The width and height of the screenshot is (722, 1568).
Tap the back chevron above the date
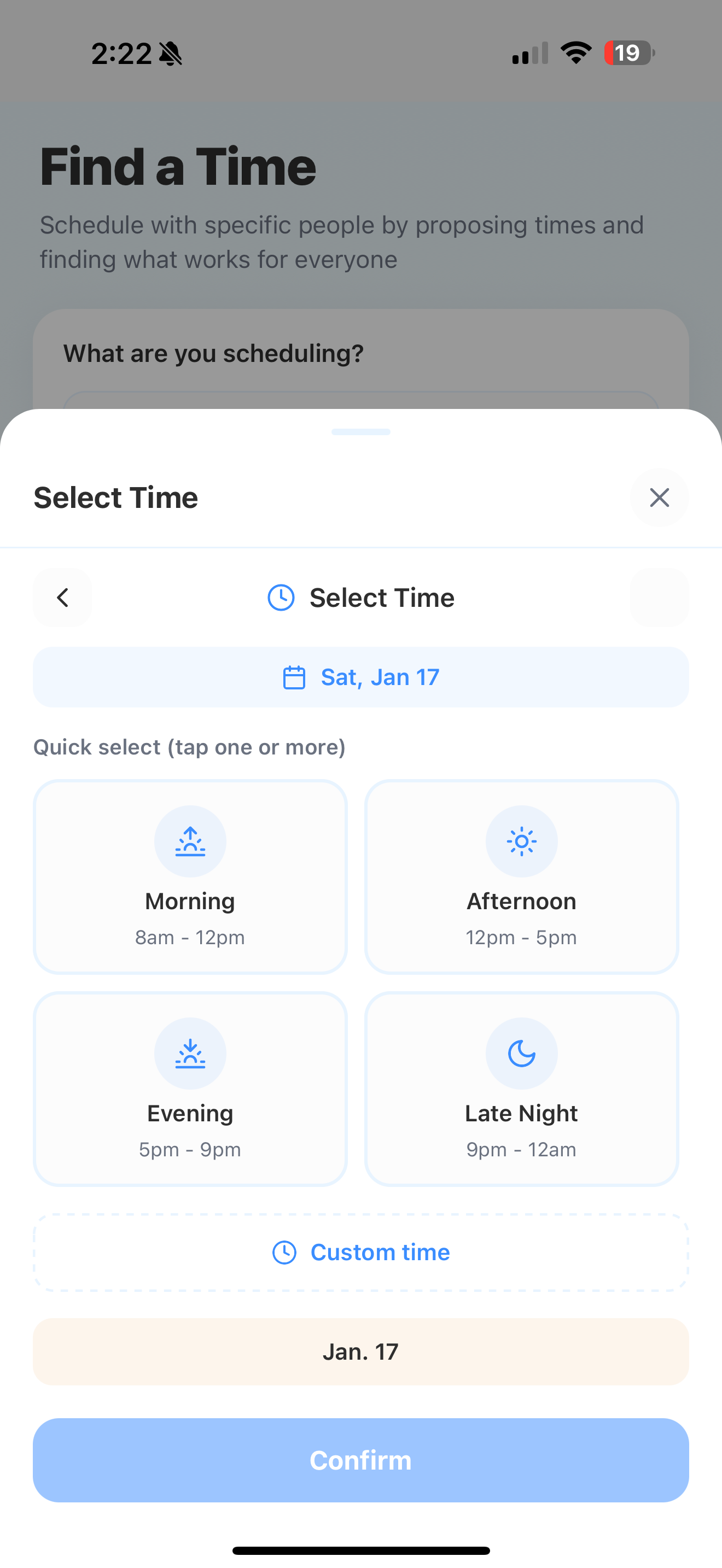[63, 598]
